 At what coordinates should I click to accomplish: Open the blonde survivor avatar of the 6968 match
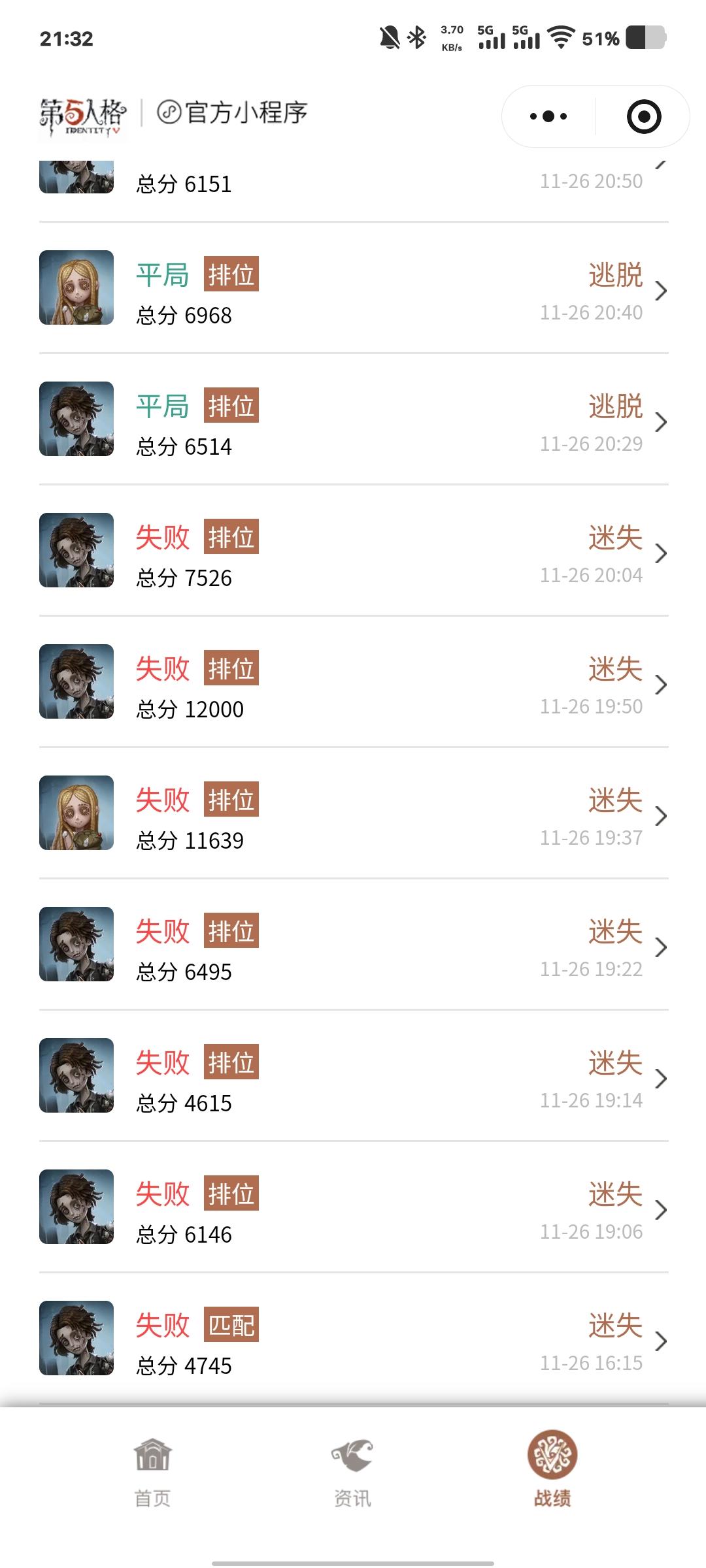pos(75,286)
